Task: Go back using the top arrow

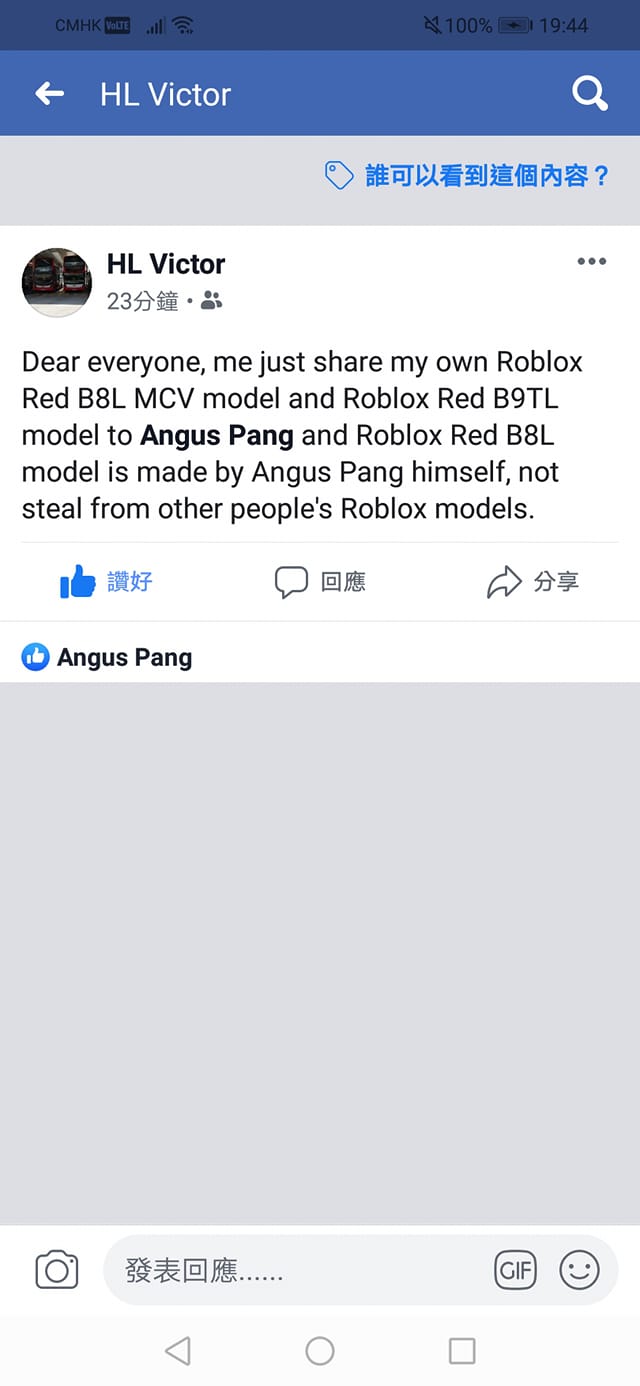Action: 49,94
